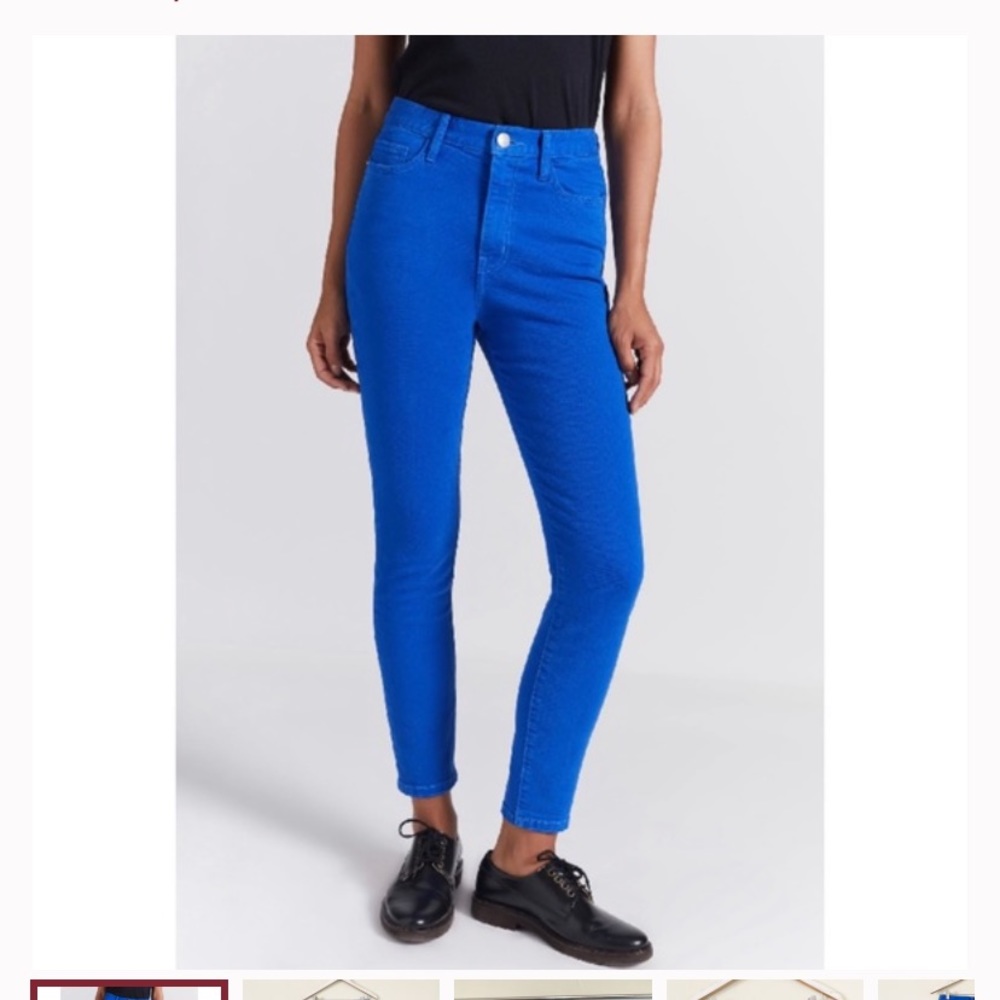Viewport: 1000px width, 1000px height.
Task: Show the third photo thumbnail
Action: point(553,990)
